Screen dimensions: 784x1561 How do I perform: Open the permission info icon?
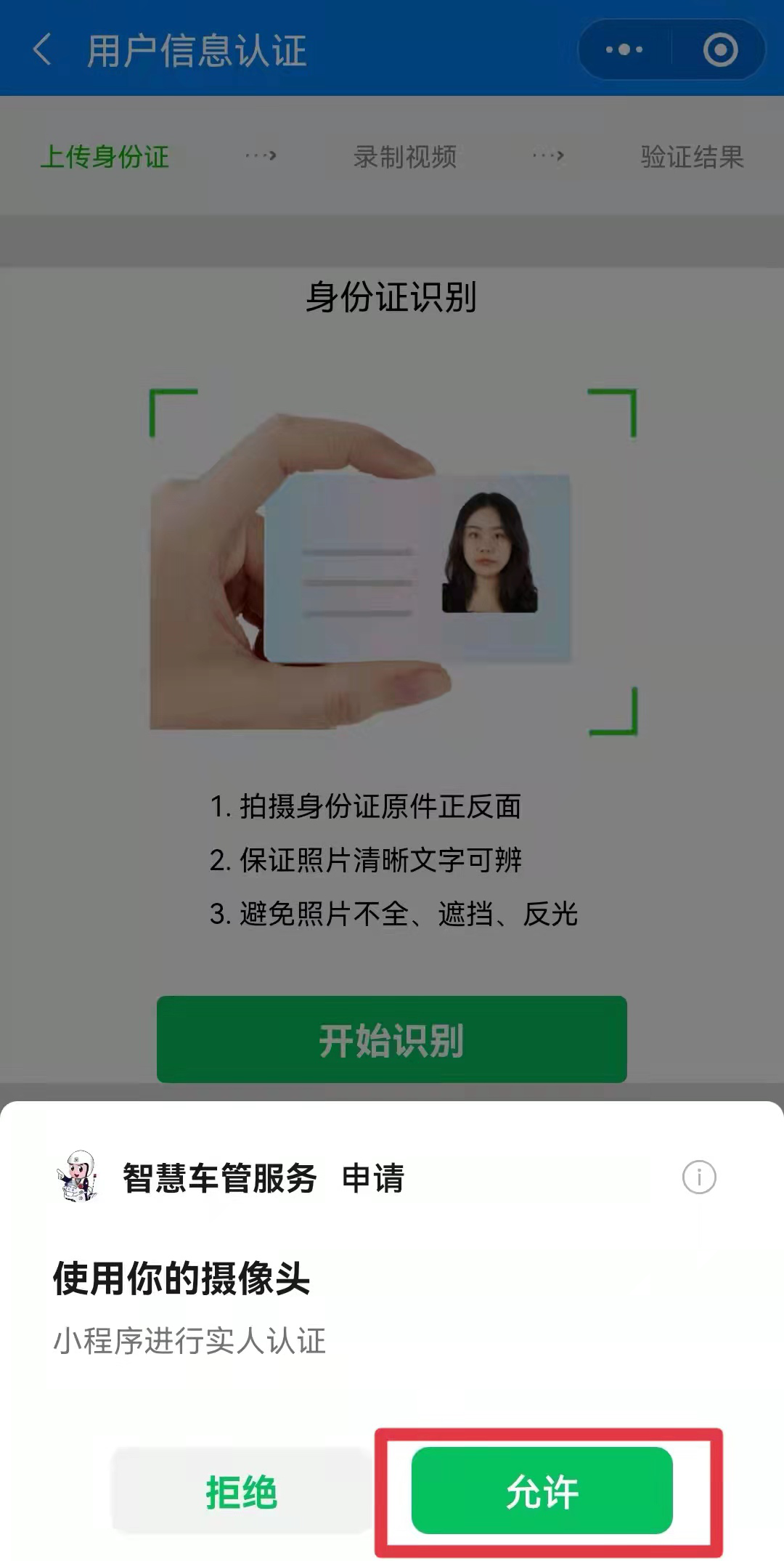[x=698, y=1177]
